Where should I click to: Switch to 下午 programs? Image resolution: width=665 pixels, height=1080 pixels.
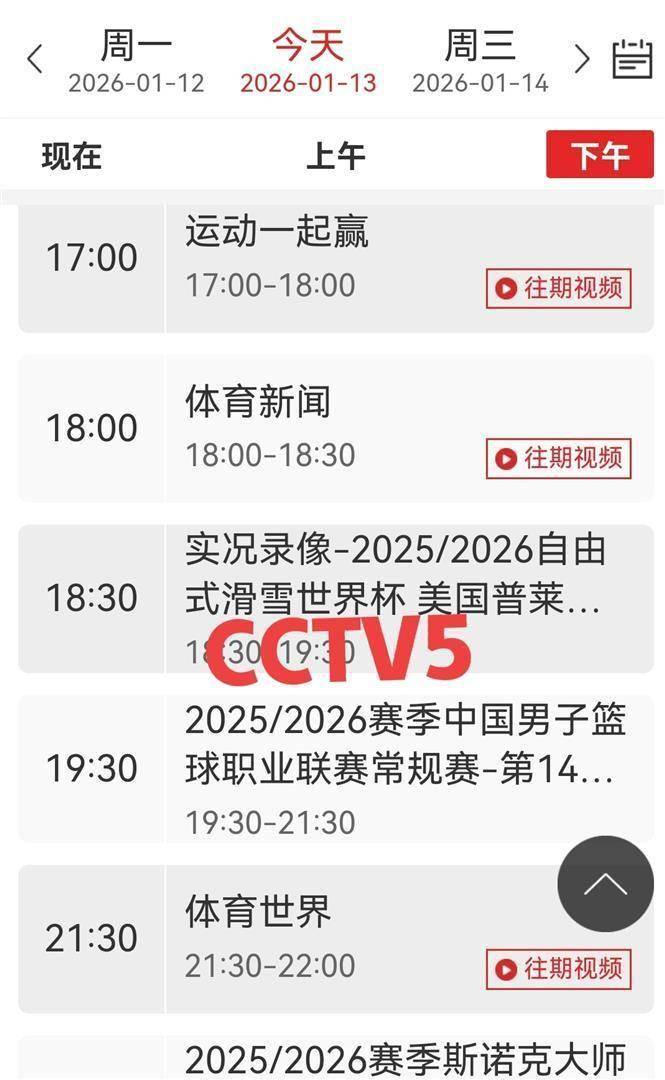point(599,156)
